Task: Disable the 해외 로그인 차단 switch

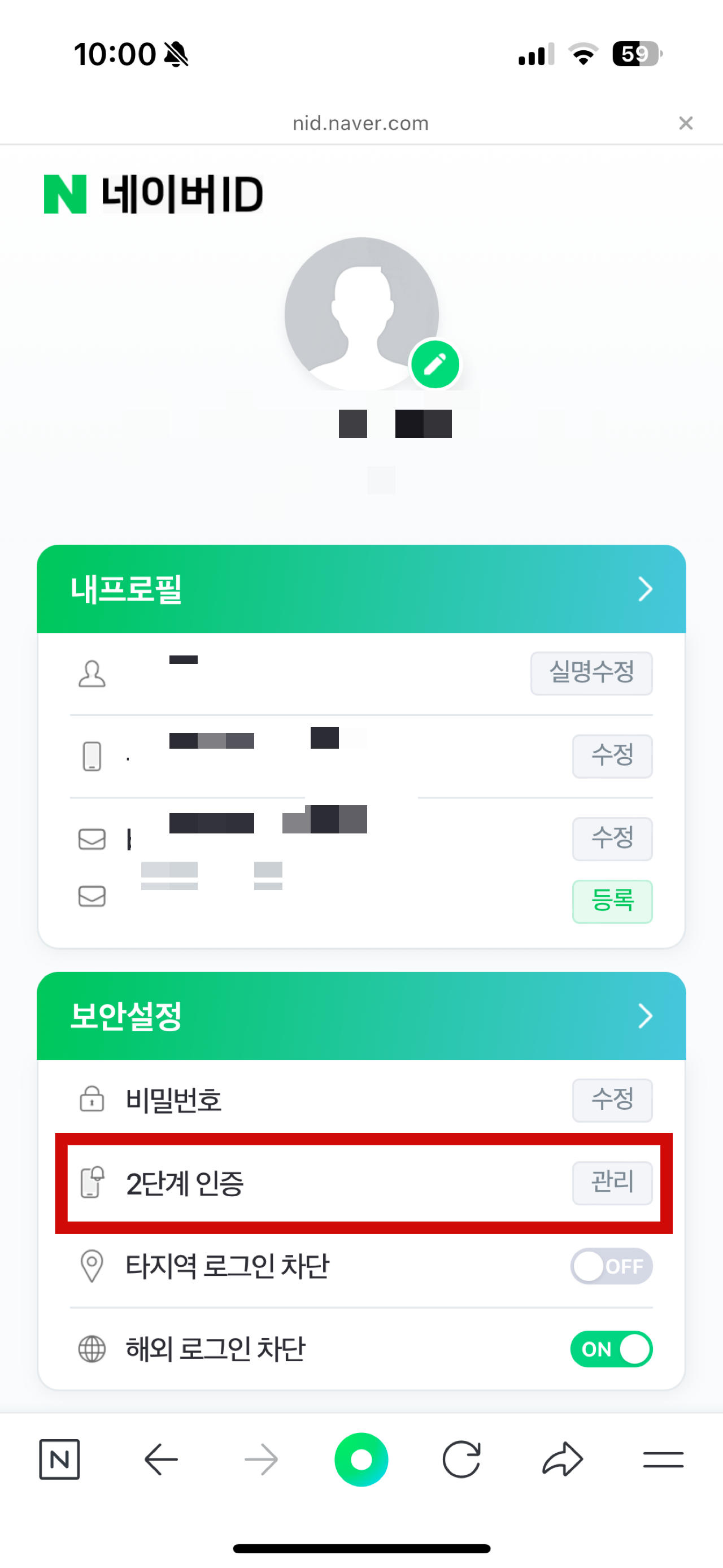Action: tap(611, 1349)
